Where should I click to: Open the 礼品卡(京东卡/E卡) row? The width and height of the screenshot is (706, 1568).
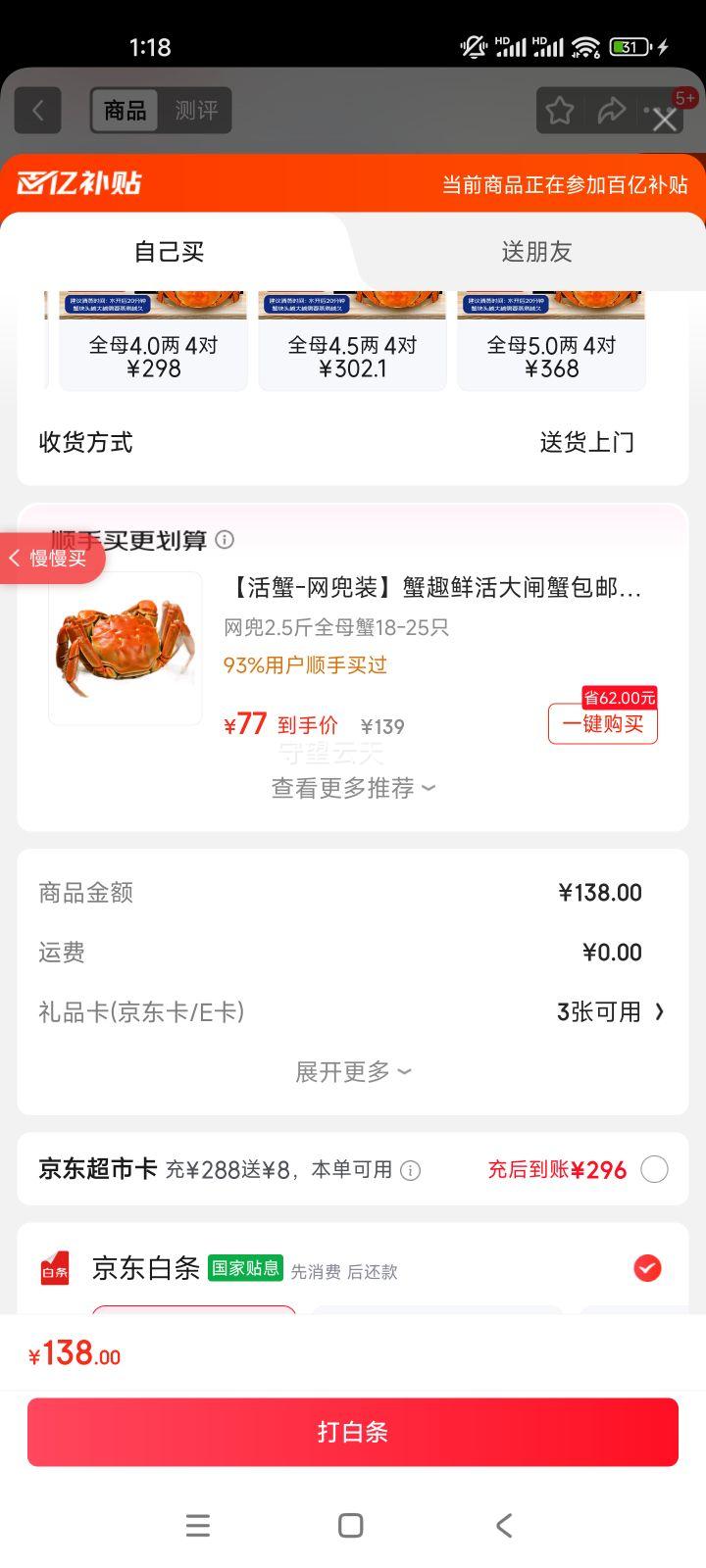[353, 1011]
